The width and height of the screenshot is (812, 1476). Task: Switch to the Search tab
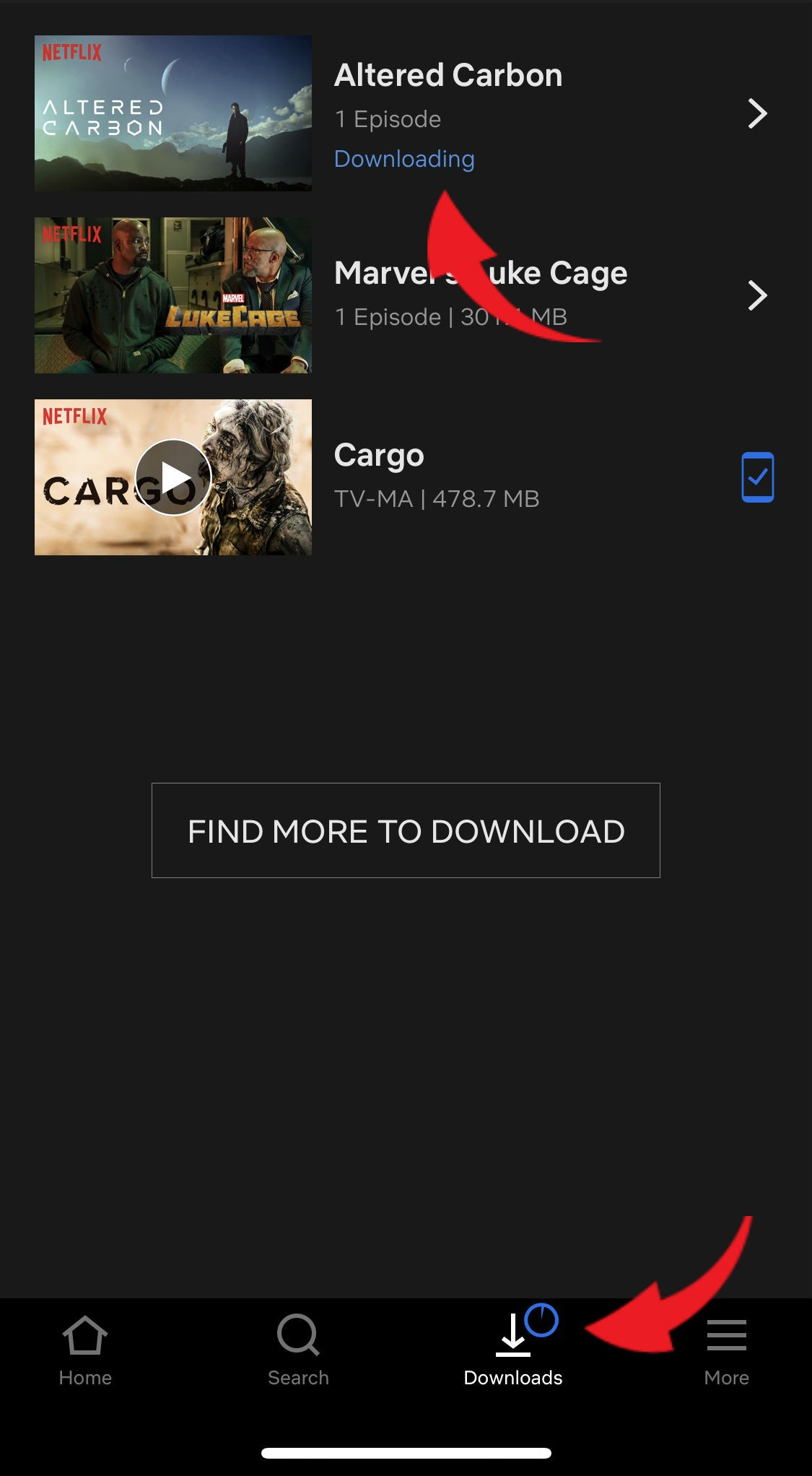click(x=298, y=1350)
